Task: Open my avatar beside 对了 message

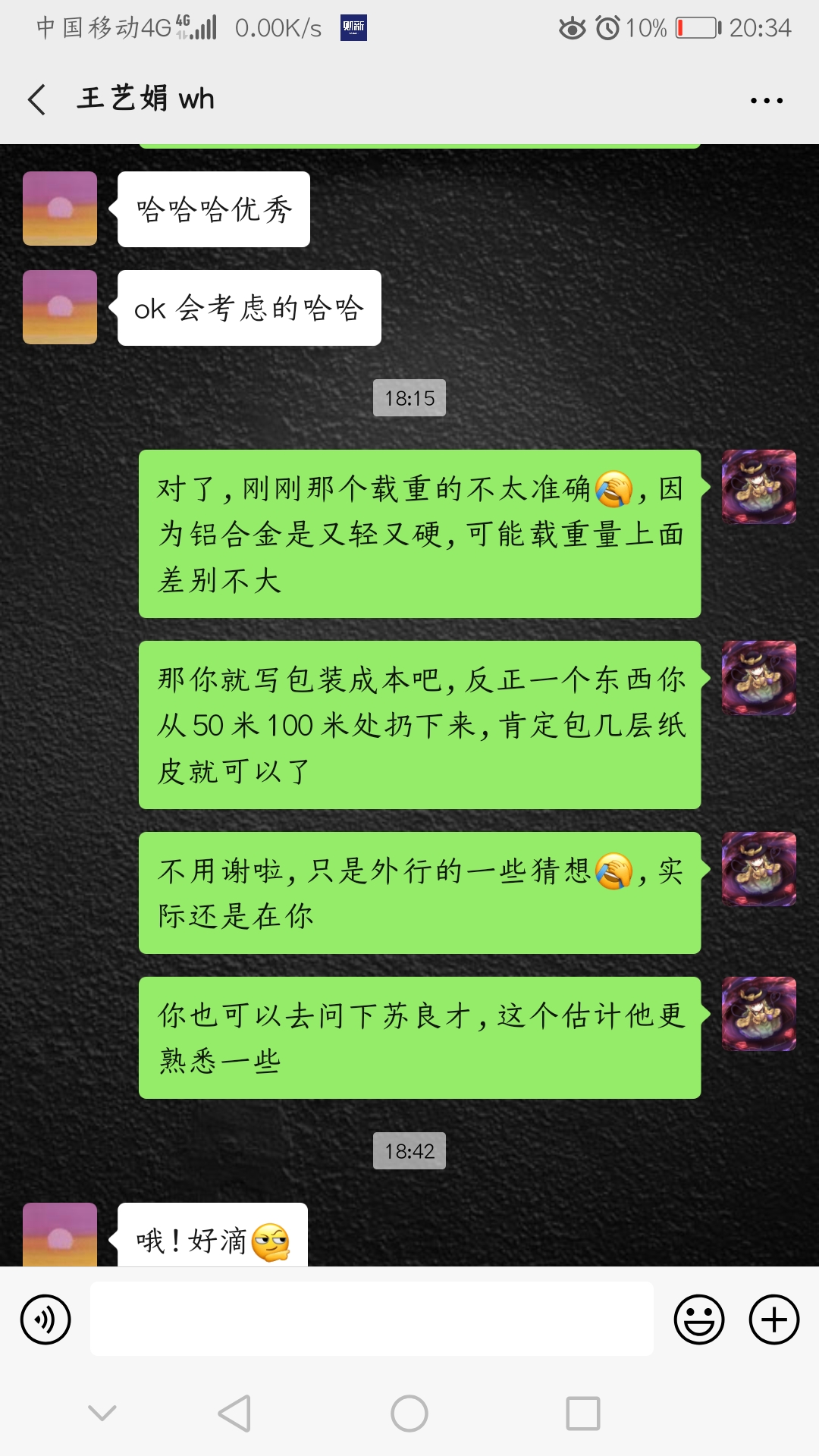Action: tap(758, 487)
